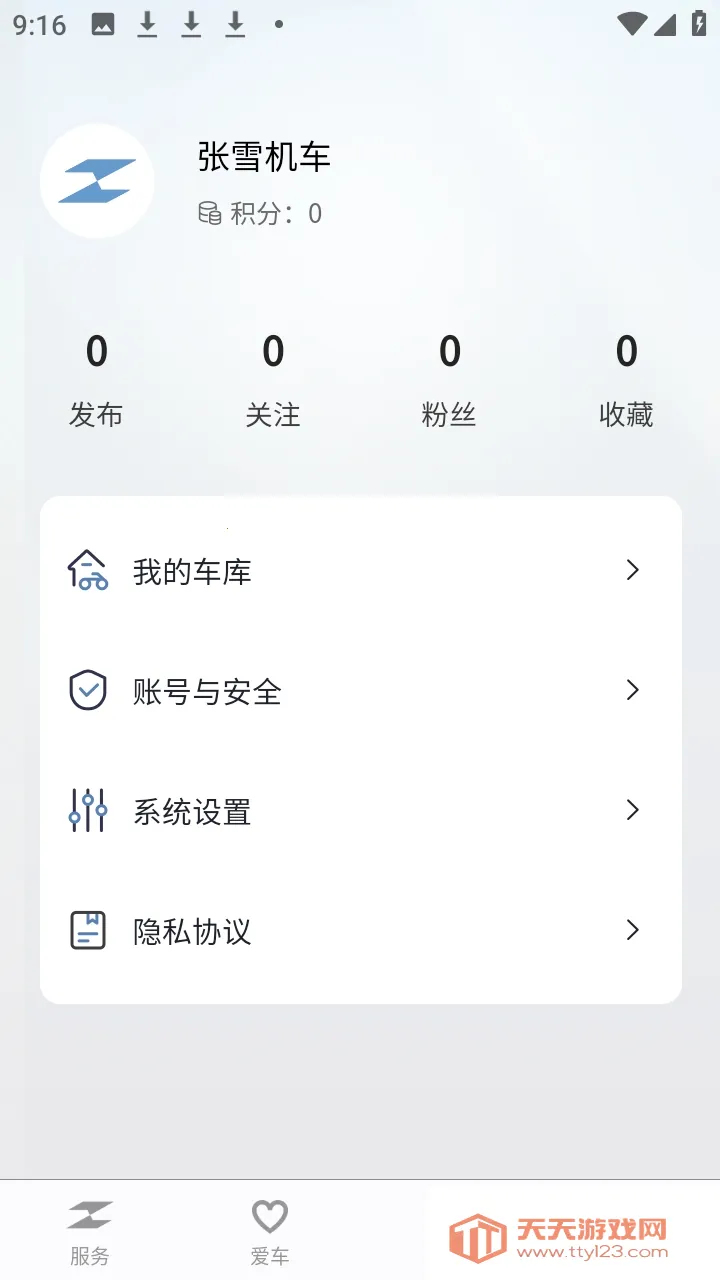Click the shield icon for 账号与安全
720x1280 pixels.
click(x=87, y=690)
